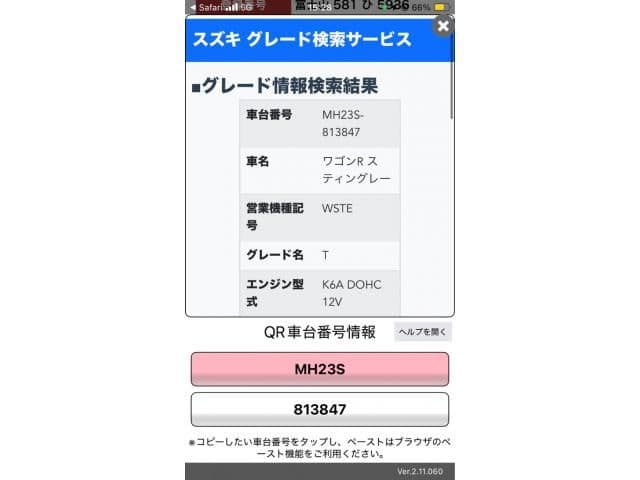640x480 pixels.
Task: Copy the MH23S chassis number
Action: (319, 369)
